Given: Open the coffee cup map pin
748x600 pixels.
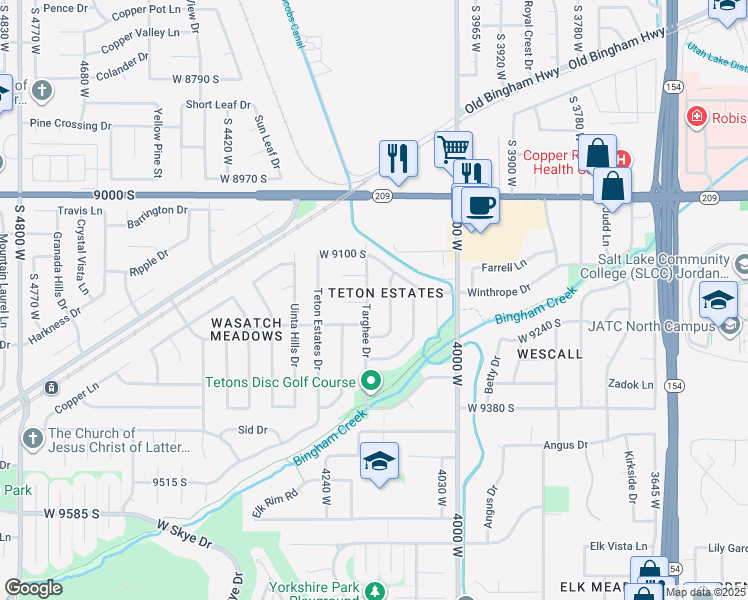Looking at the screenshot, I should (480, 205).
